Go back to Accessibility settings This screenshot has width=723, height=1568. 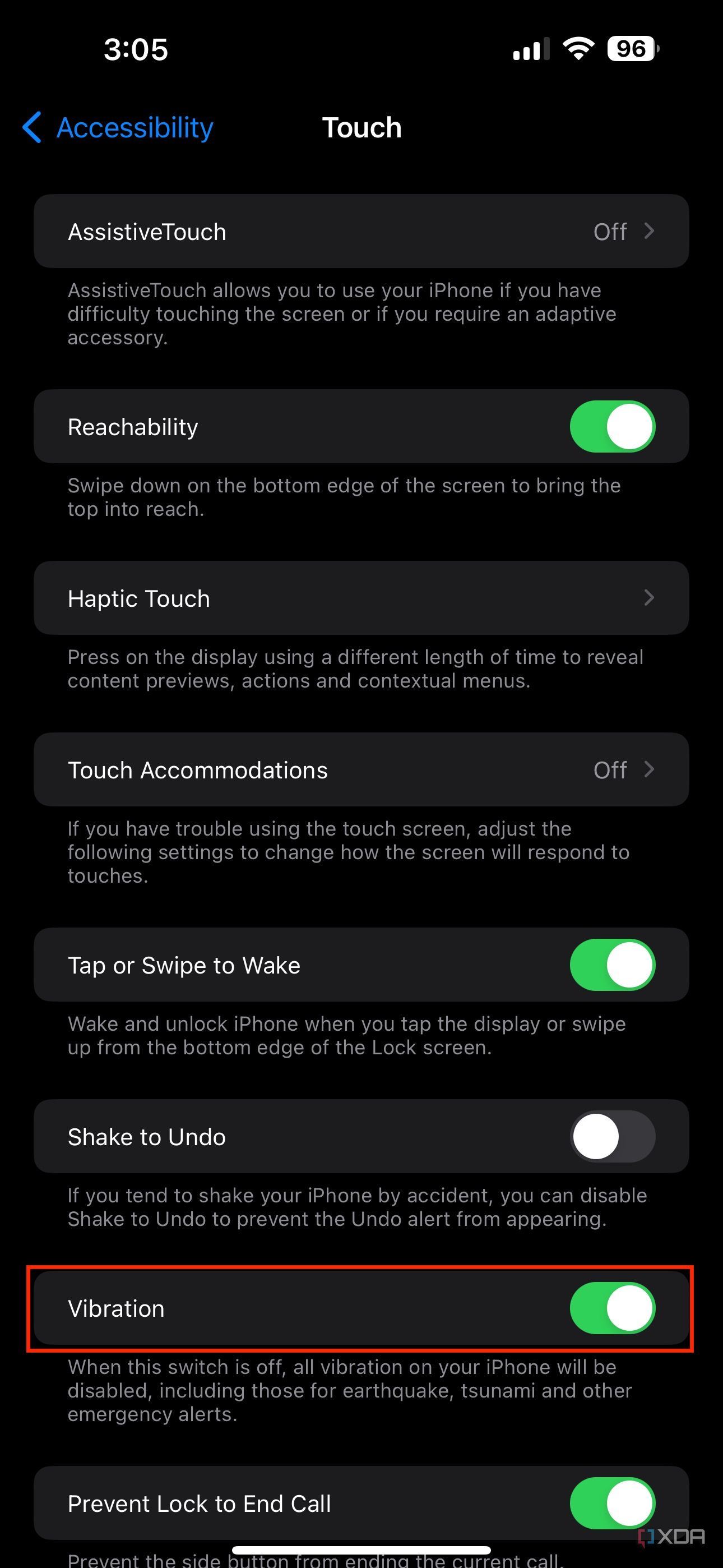119,128
